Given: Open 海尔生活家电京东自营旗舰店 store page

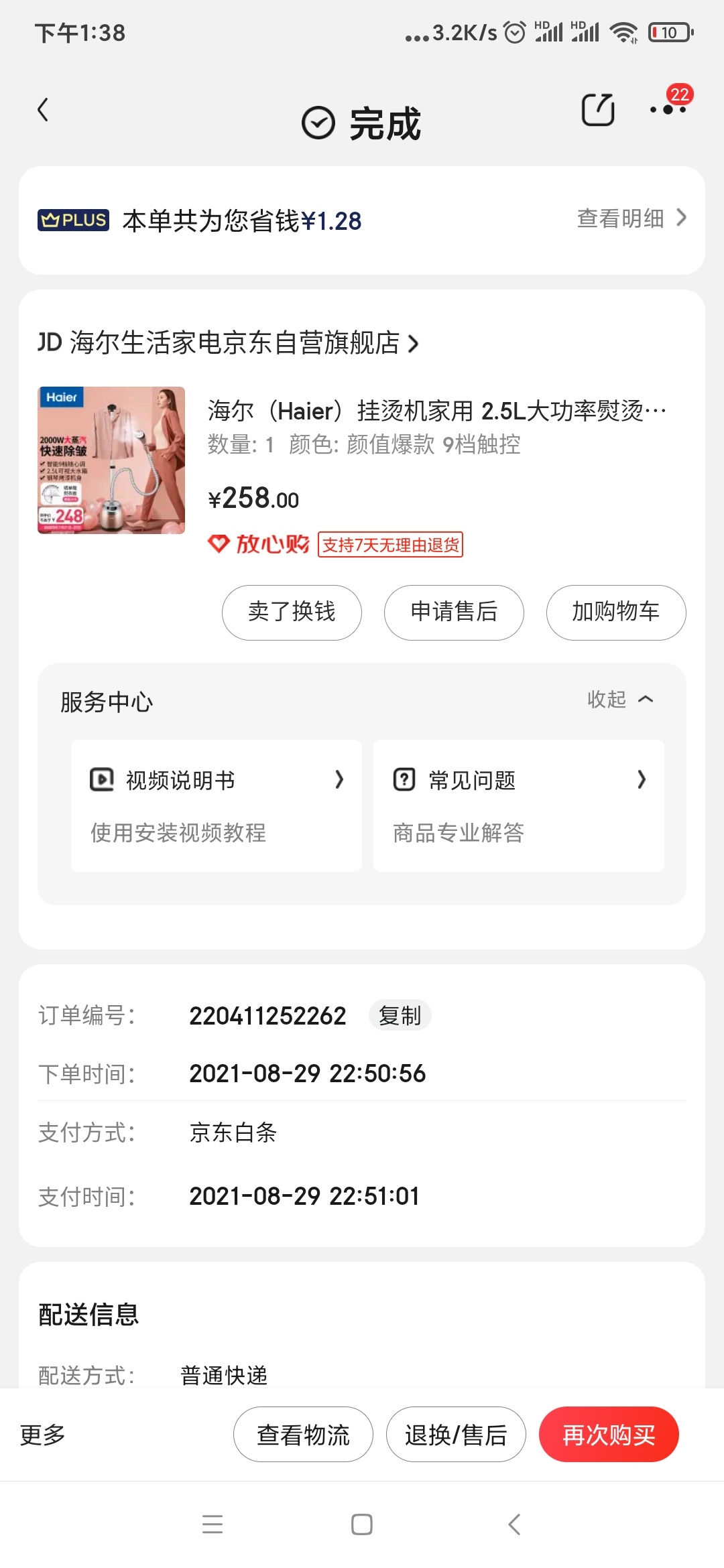Looking at the screenshot, I should tap(228, 343).
